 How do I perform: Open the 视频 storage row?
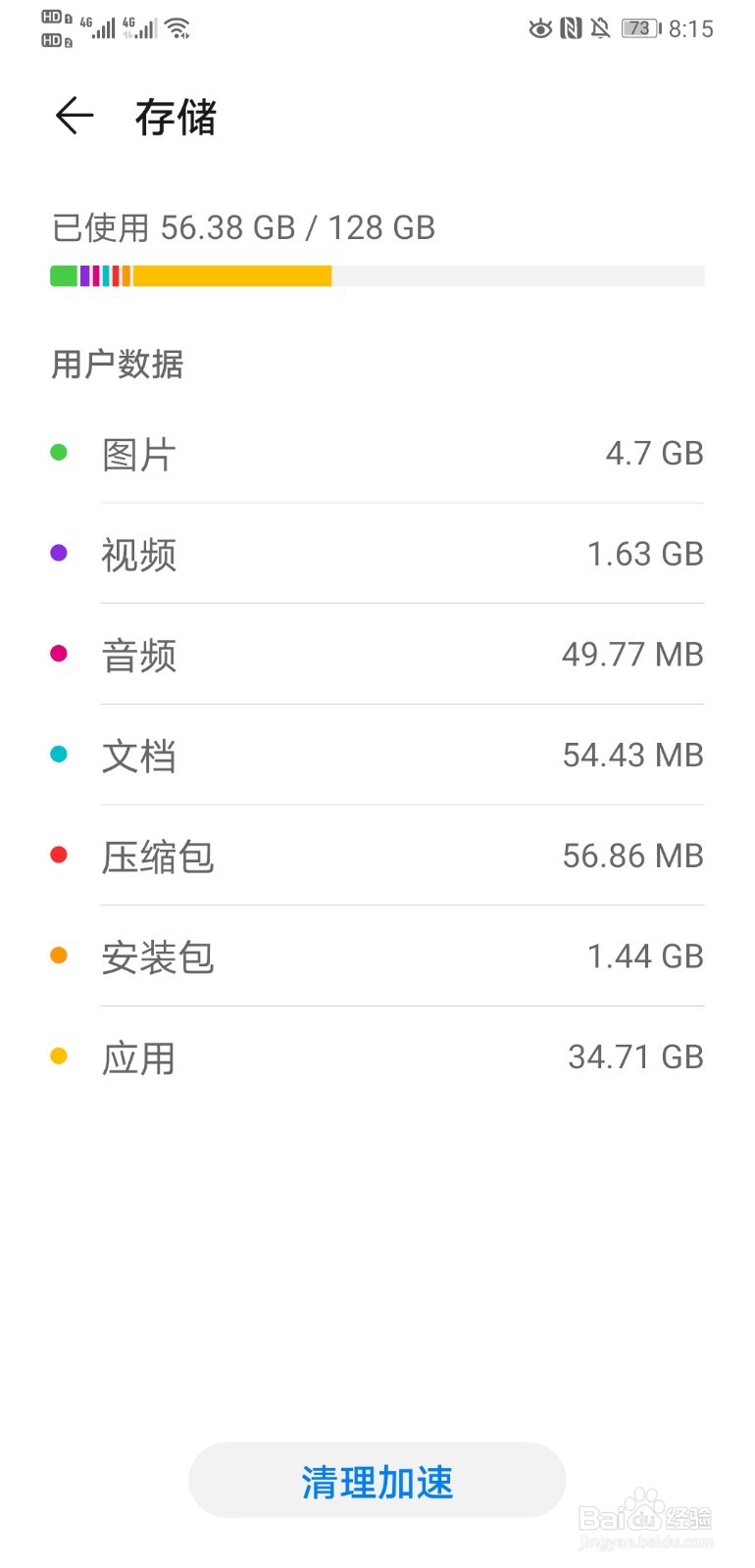(x=377, y=554)
